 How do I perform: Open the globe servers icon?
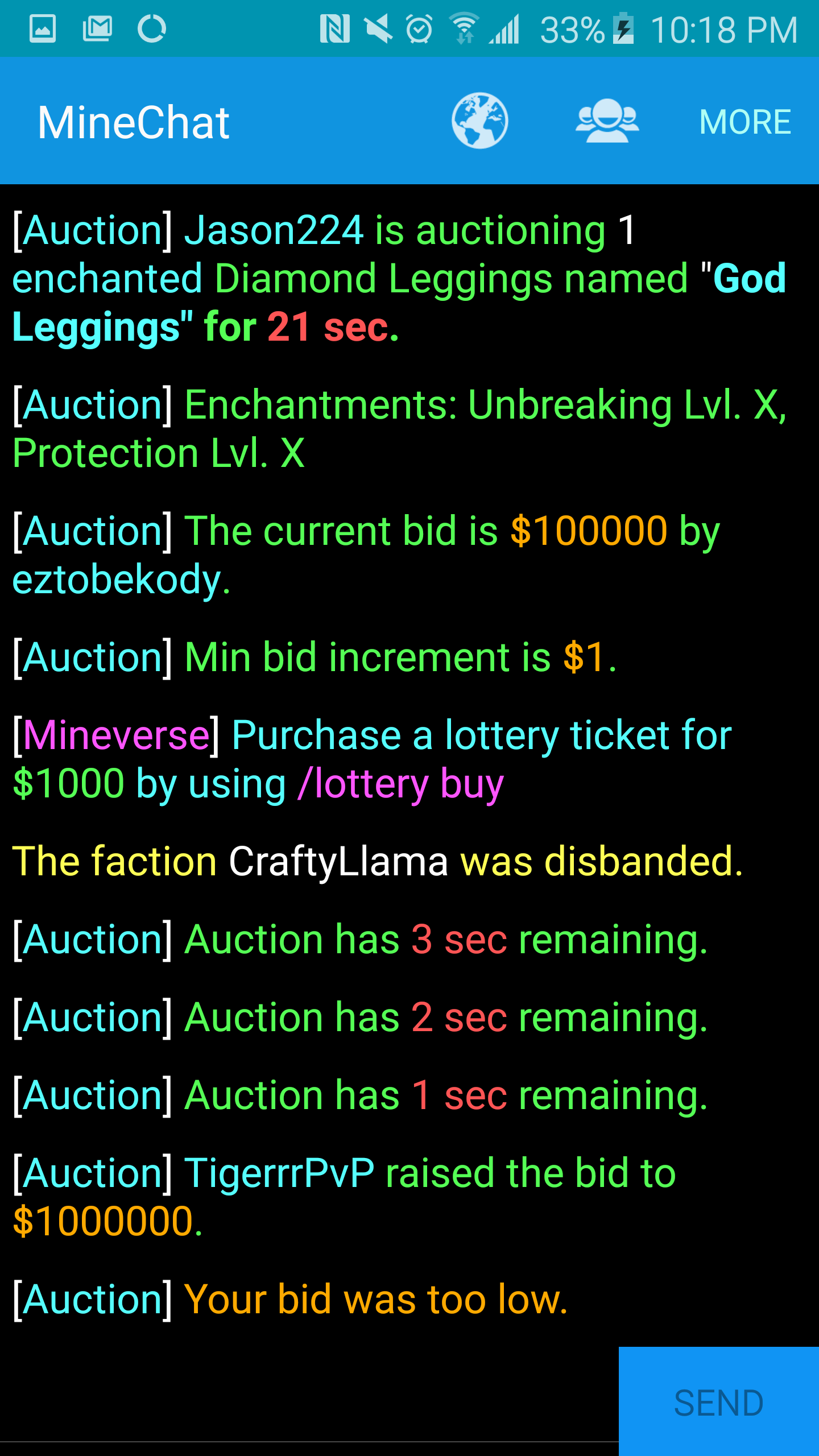click(x=479, y=121)
